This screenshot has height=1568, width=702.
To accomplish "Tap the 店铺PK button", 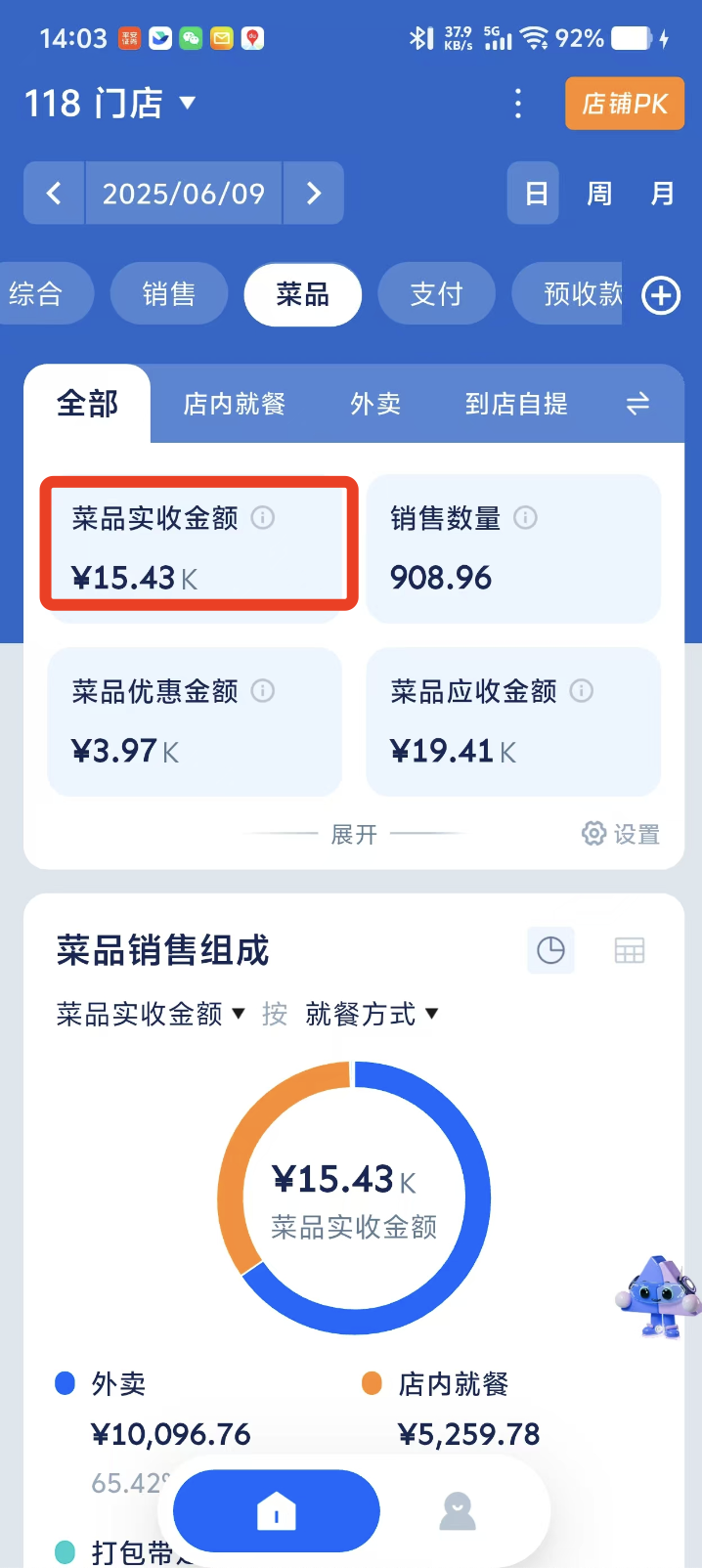I will [624, 104].
